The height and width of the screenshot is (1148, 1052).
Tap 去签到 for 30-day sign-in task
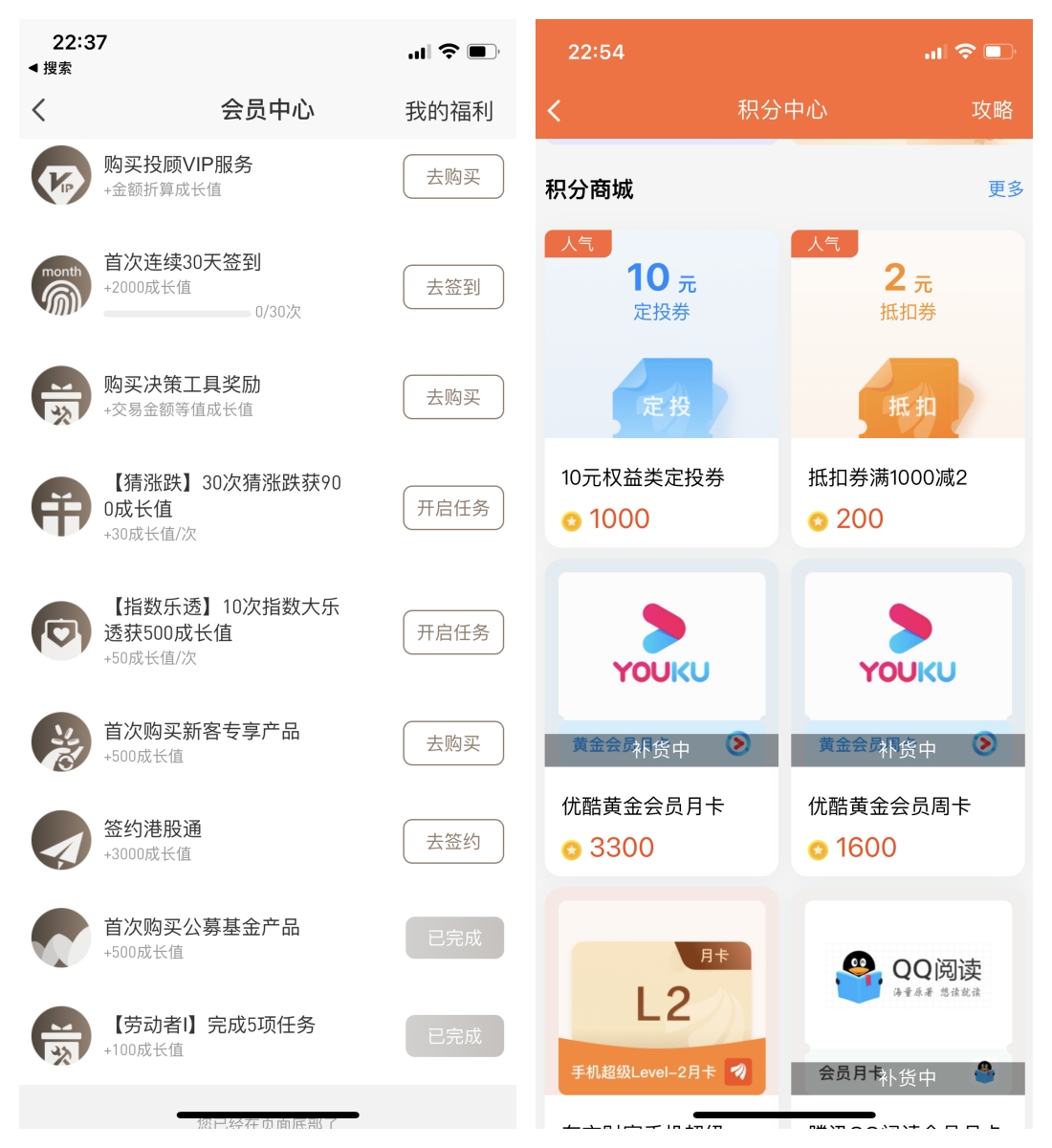pyautogui.click(x=453, y=287)
